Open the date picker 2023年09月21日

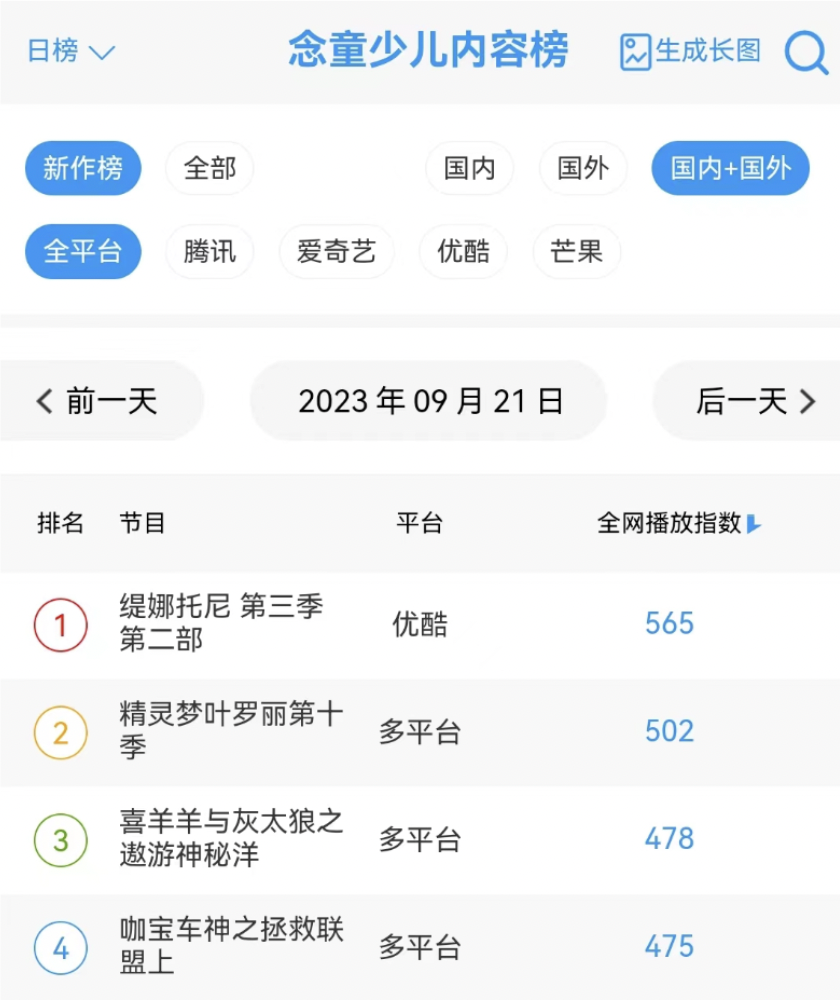click(429, 401)
